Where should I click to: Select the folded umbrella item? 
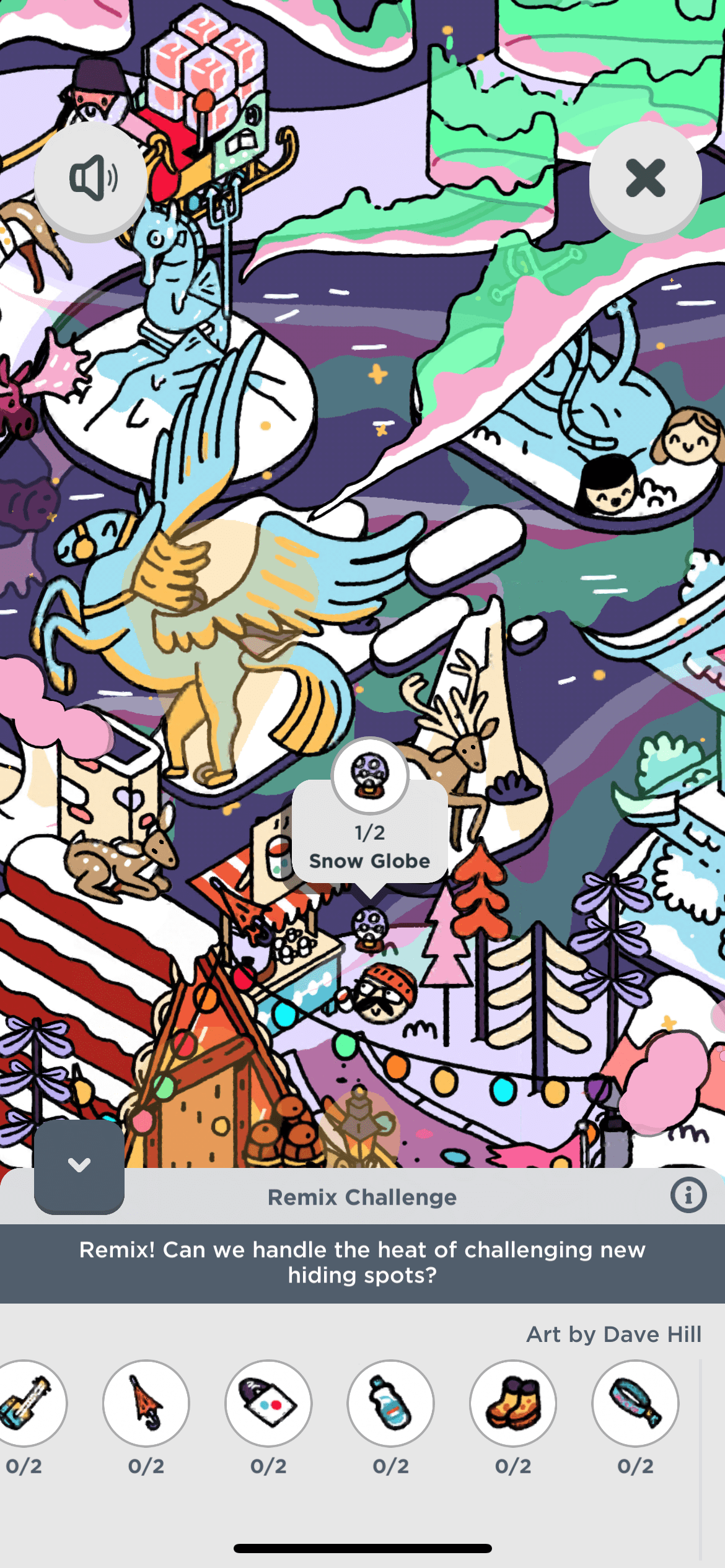[146, 1403]
